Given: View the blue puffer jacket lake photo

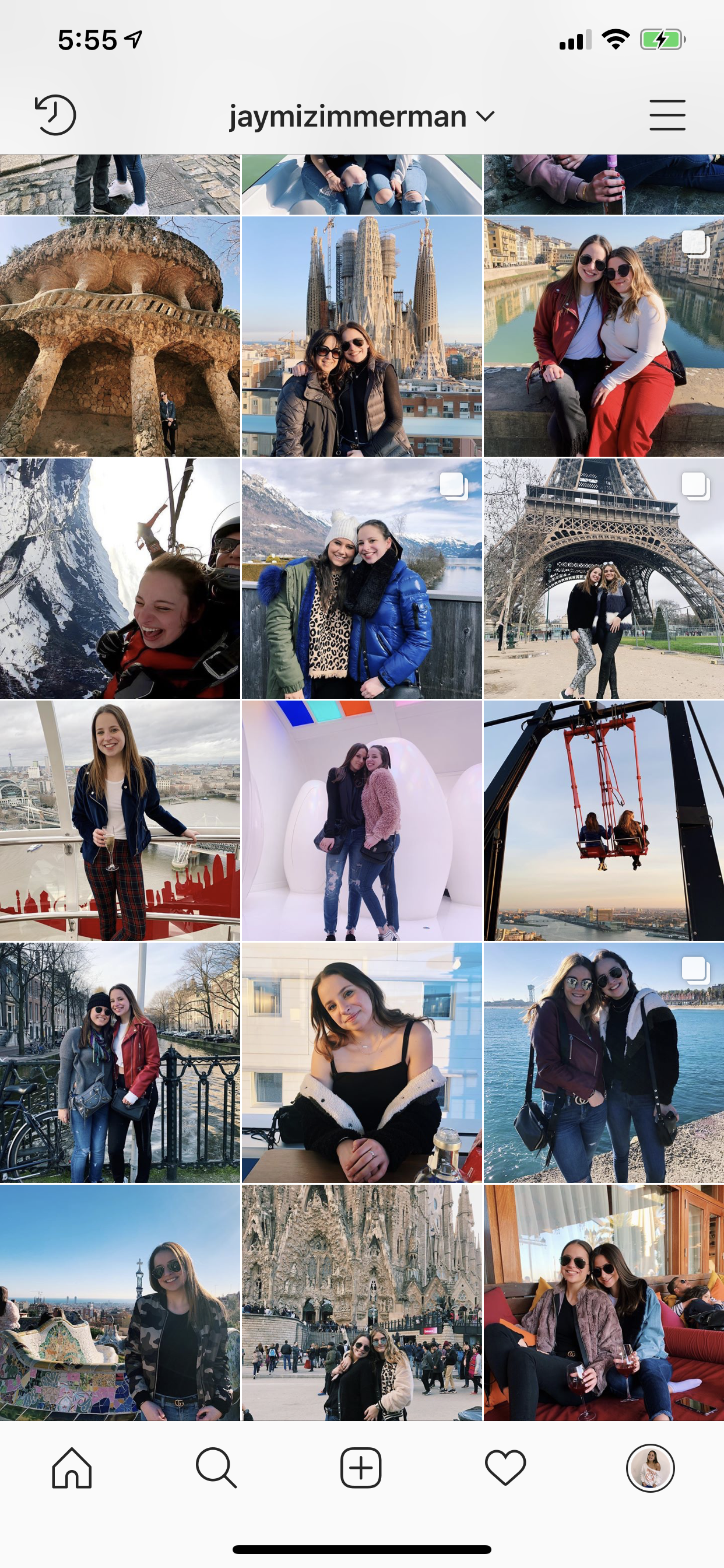Looking at the screenshot, I should 362,578.
